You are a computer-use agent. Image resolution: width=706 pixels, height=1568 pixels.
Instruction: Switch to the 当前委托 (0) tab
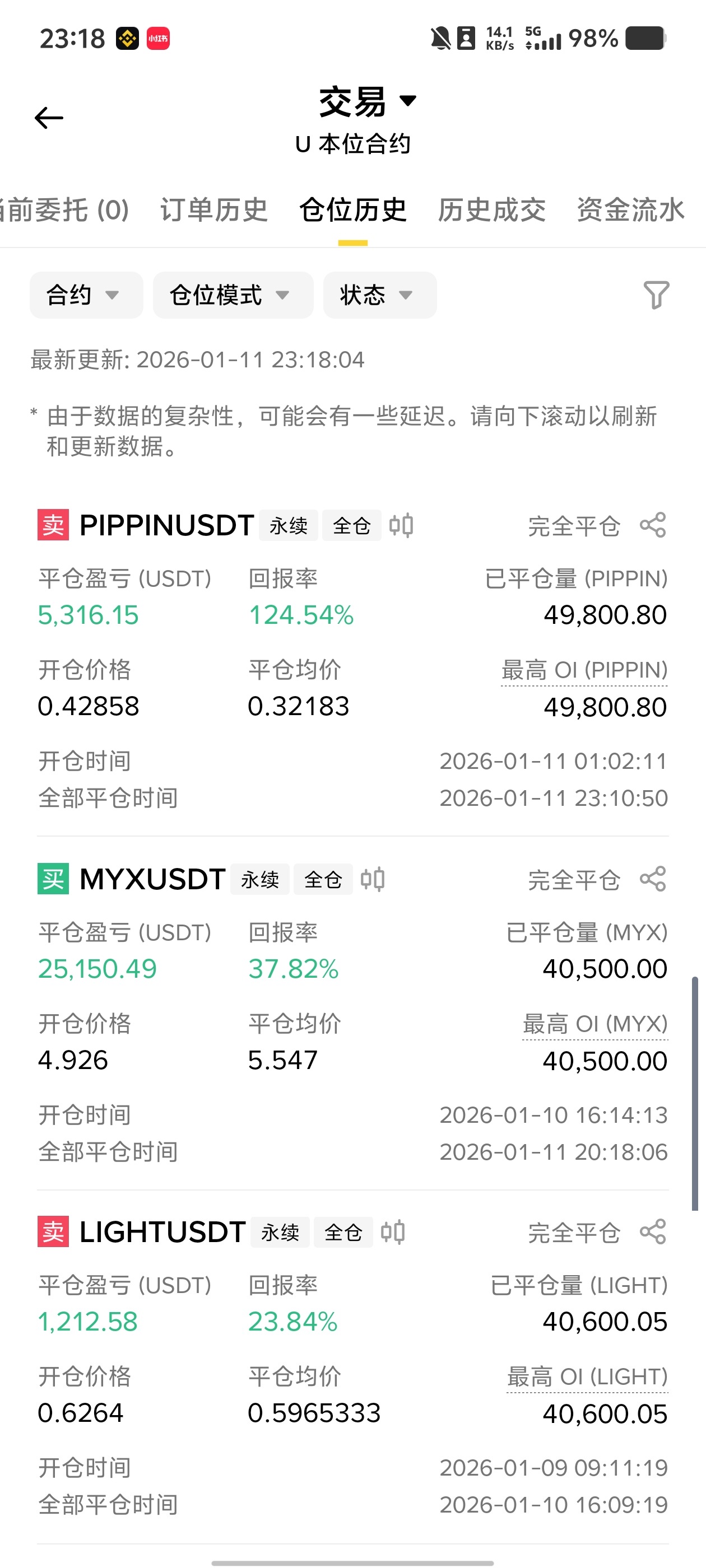(64, 210)
